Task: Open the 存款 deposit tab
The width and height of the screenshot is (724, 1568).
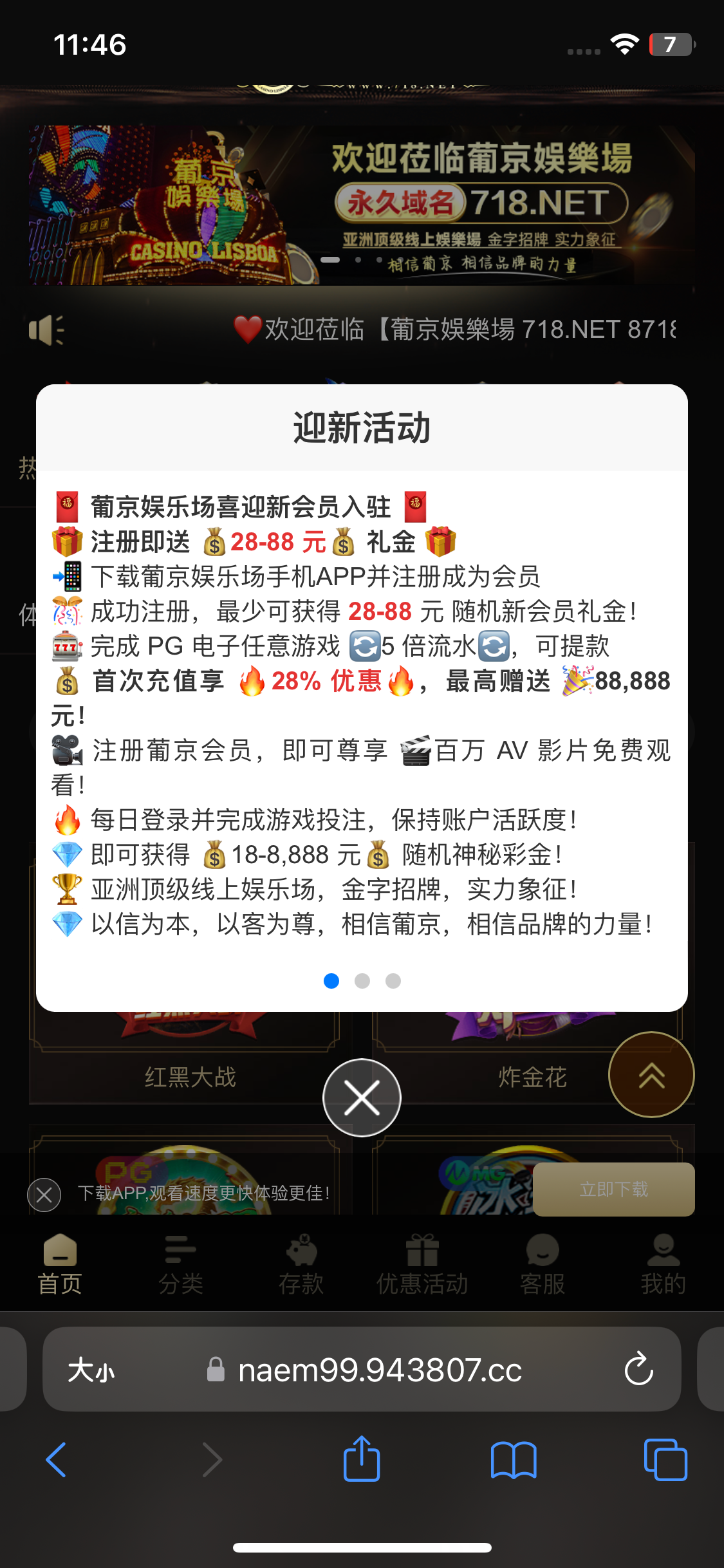Action: tap(301, 1265)
